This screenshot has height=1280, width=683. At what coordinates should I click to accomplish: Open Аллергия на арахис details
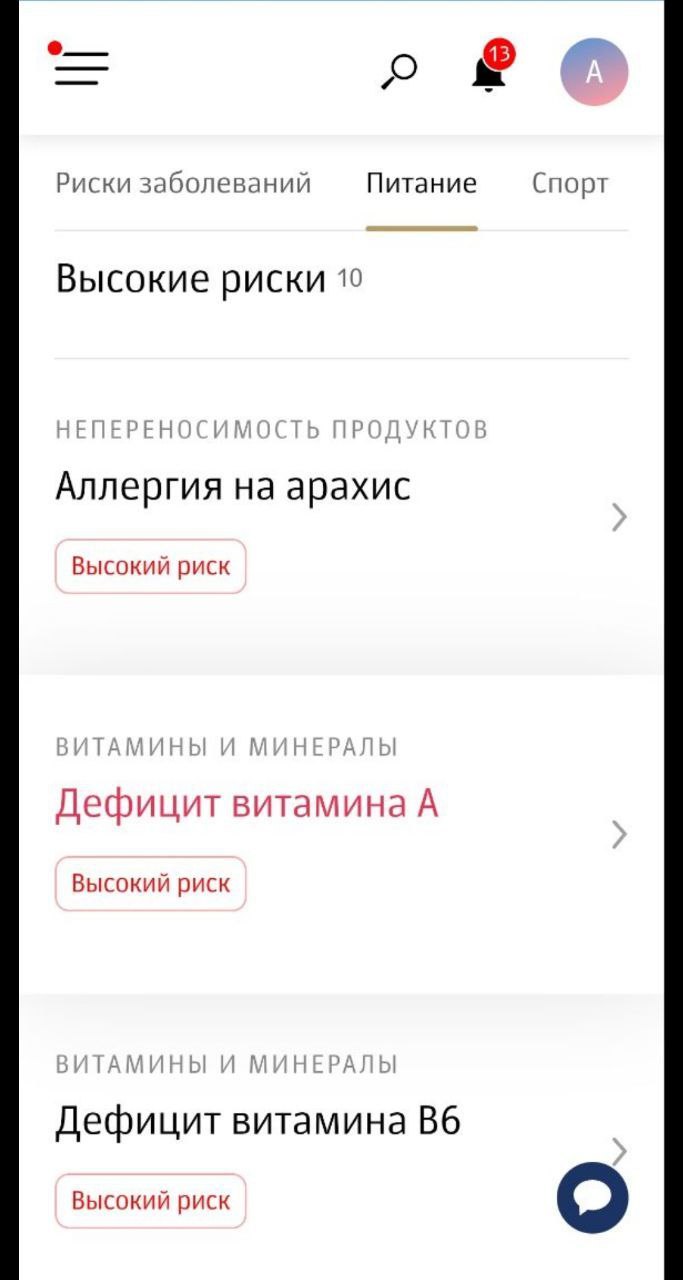click(x=233, y=487)
